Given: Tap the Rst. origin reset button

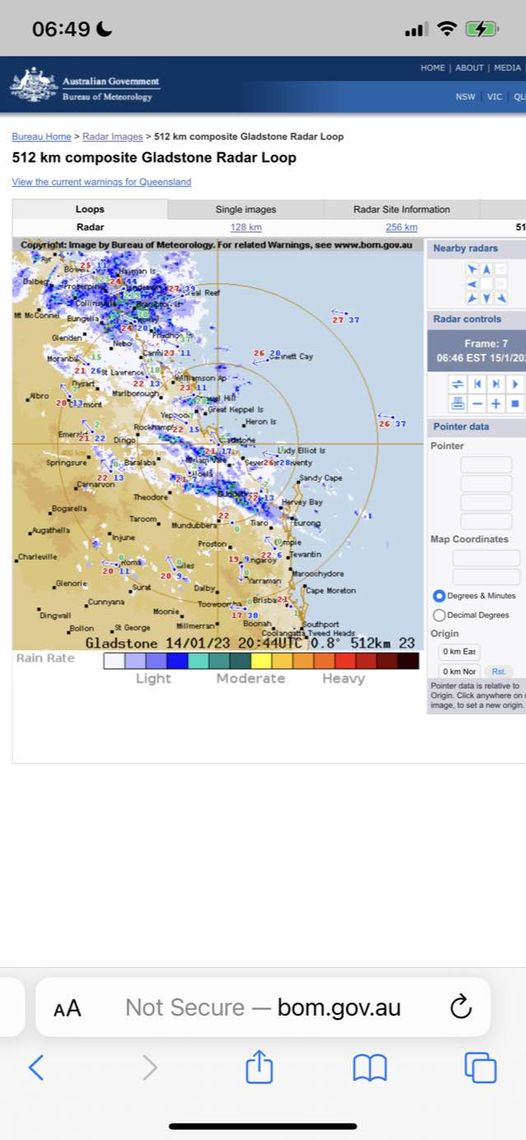Looking at the screenshot, I should click(498, 672).
